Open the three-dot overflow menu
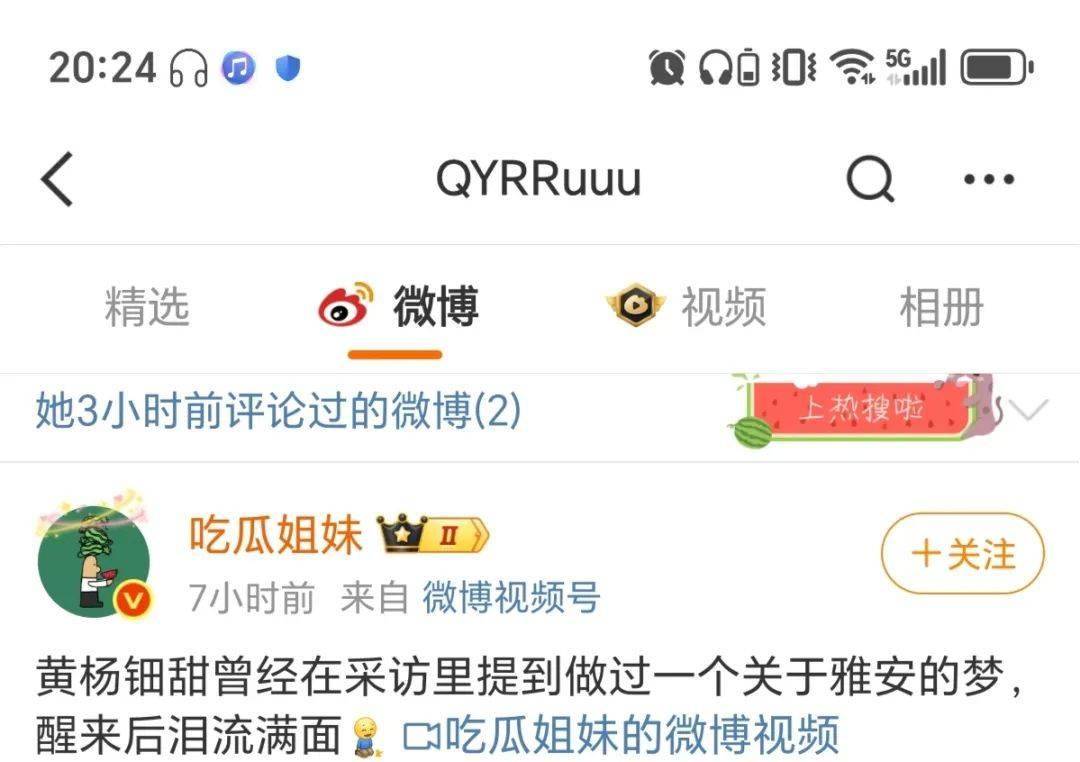1080x762 pixels. (989, 180)
